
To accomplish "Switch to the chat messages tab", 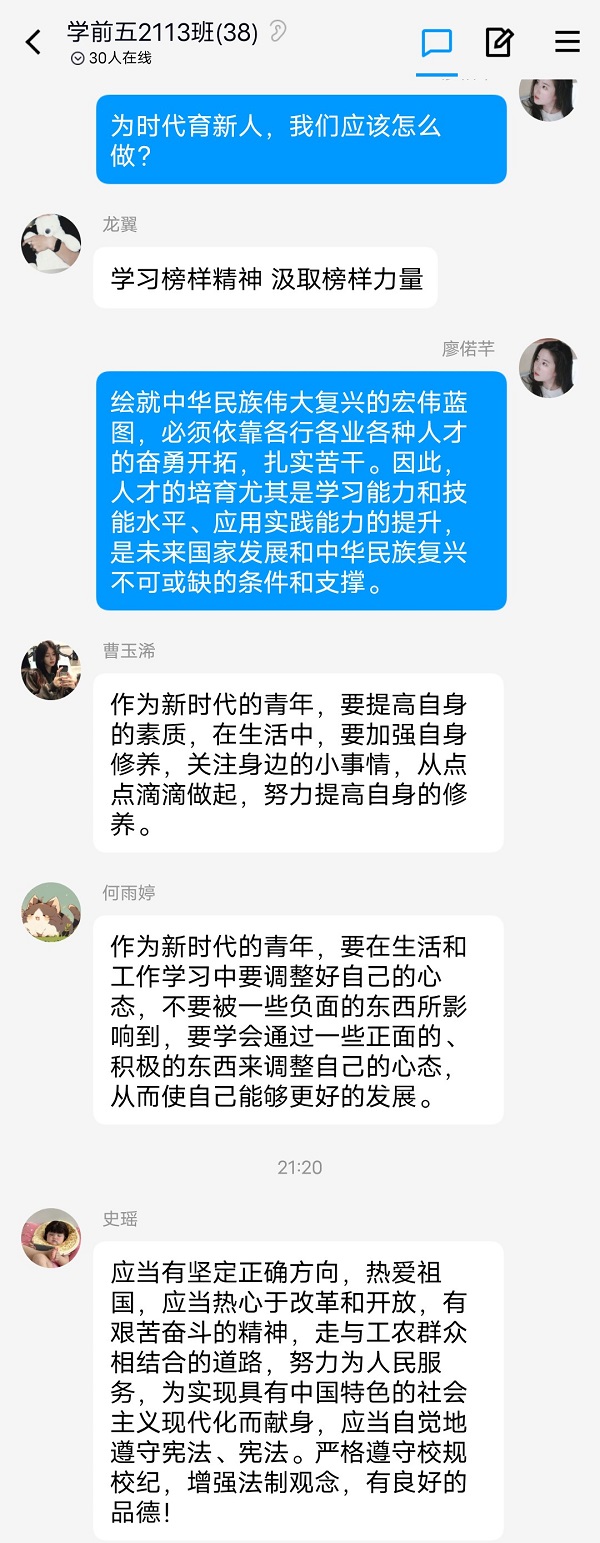I will [437, 42].
